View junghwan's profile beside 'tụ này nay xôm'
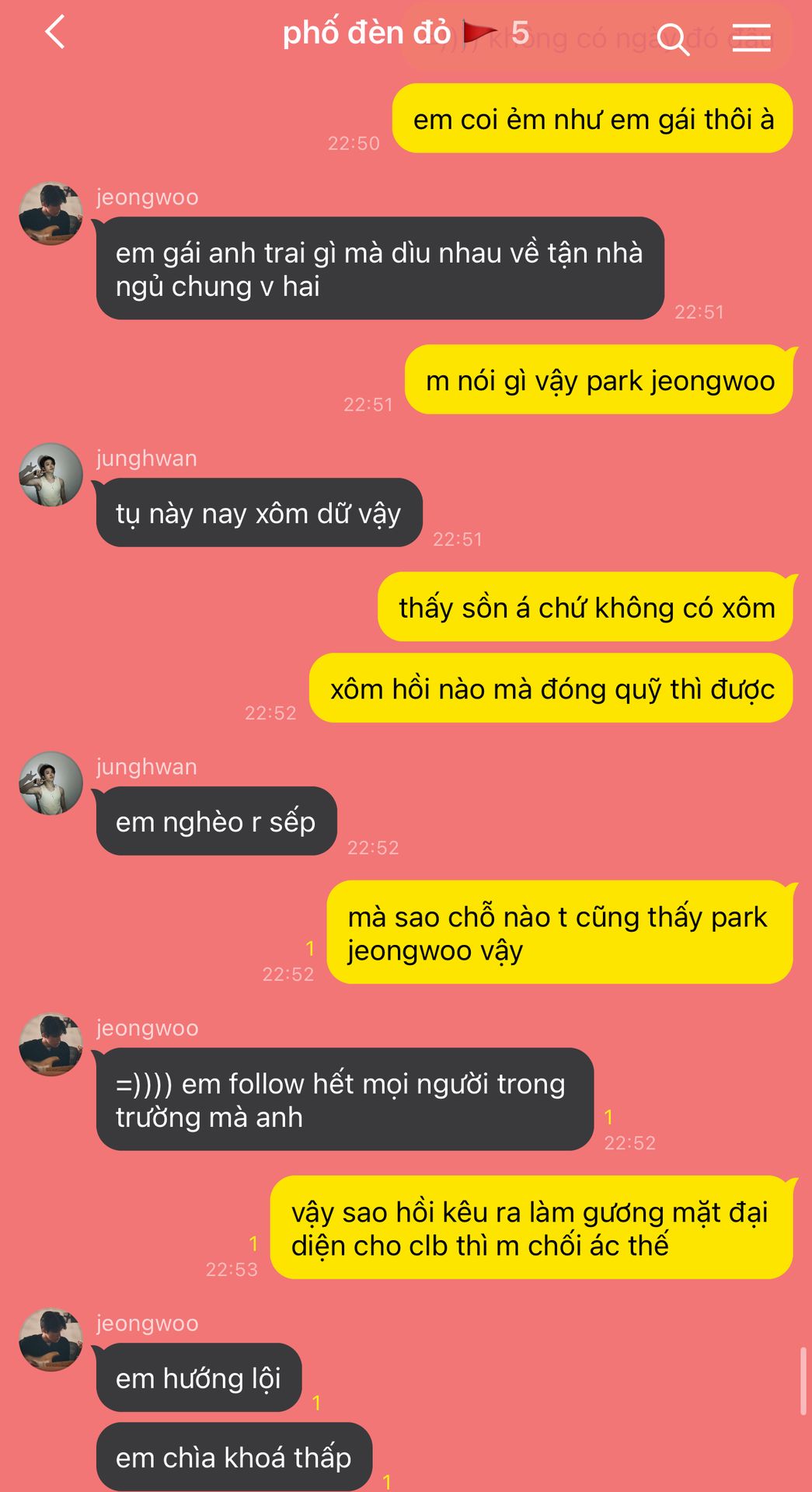 click(51, 475)
